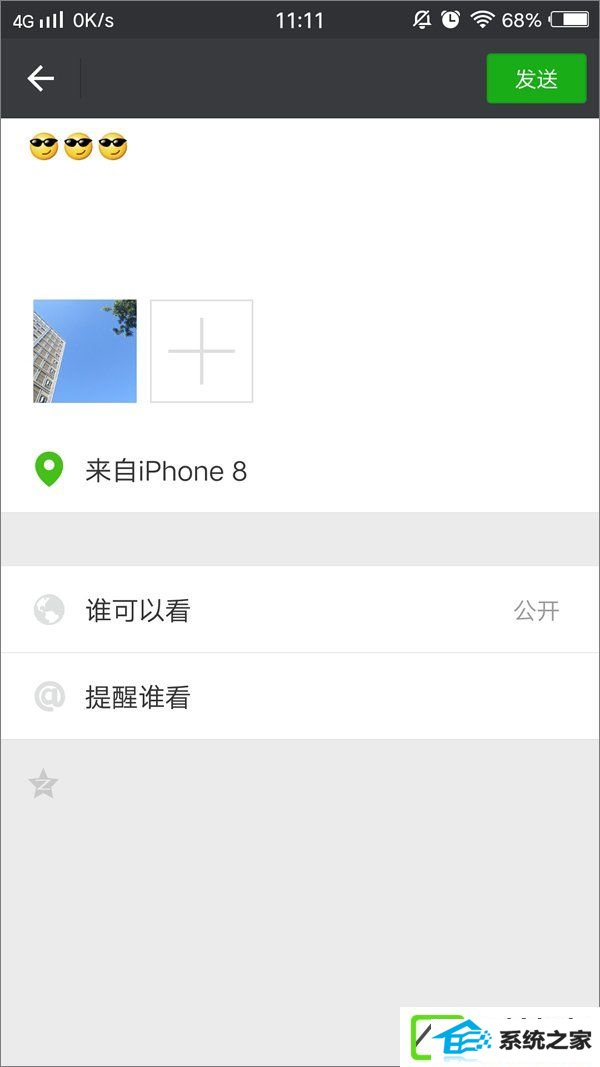Viewport: 600px width, 1067px height.
Task: Open 谁可以看 visibility settings
Action: pyautogui.click(x=299, y=610)
